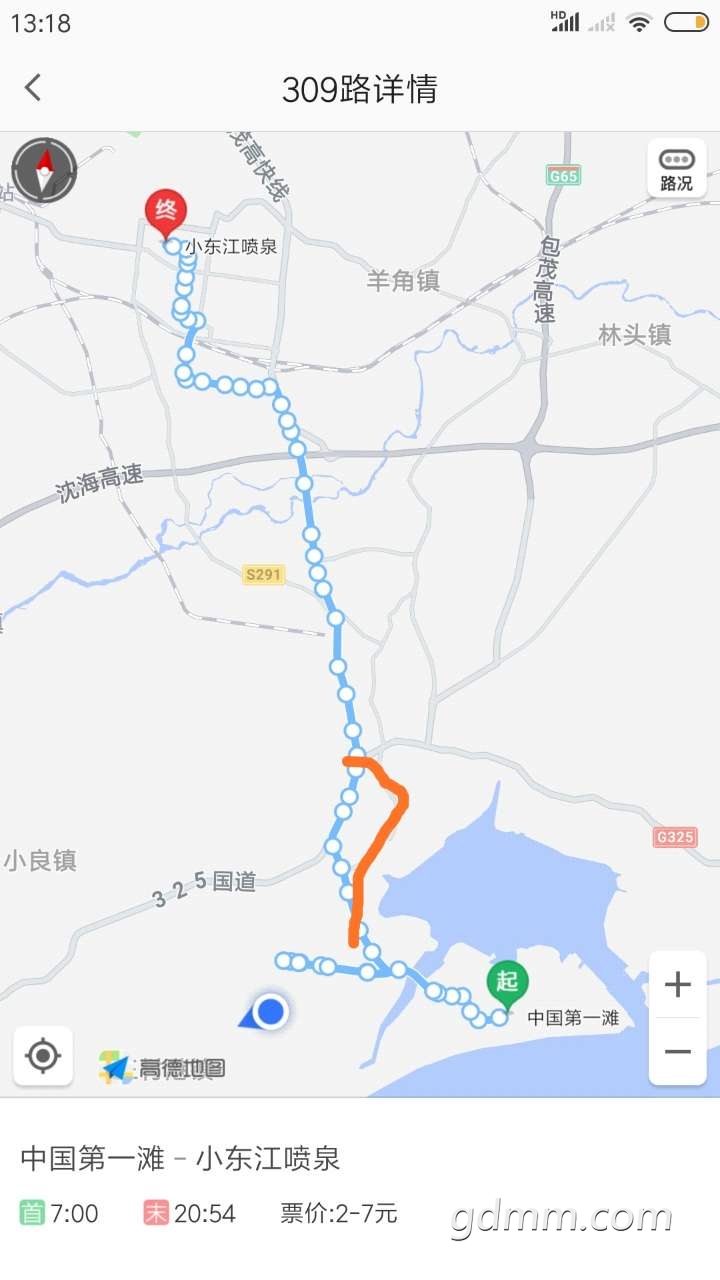Zoom in on the map
This screenshot has width=720, height=1280.
coord(677,985)
